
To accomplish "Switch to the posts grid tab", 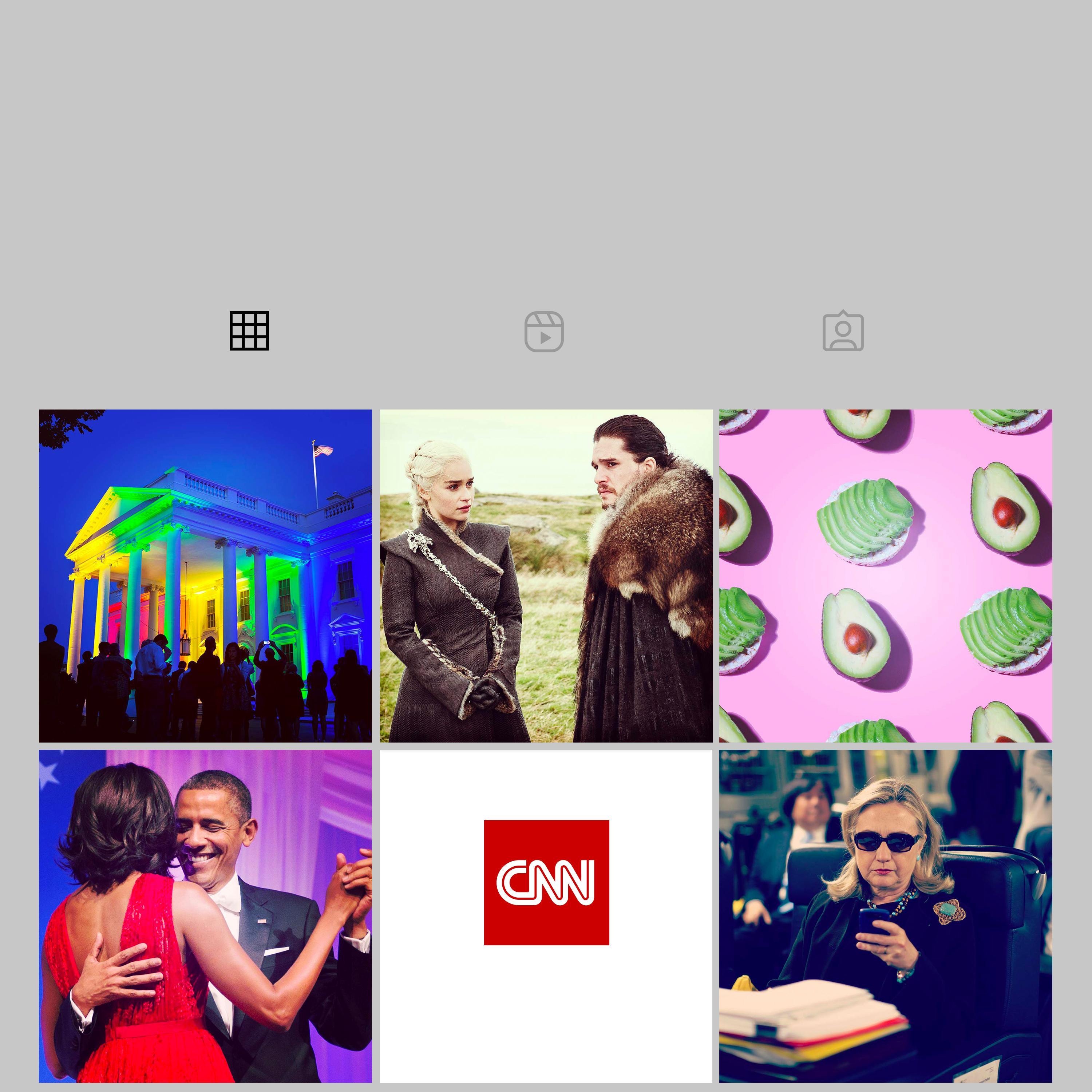I will [249, 331].
